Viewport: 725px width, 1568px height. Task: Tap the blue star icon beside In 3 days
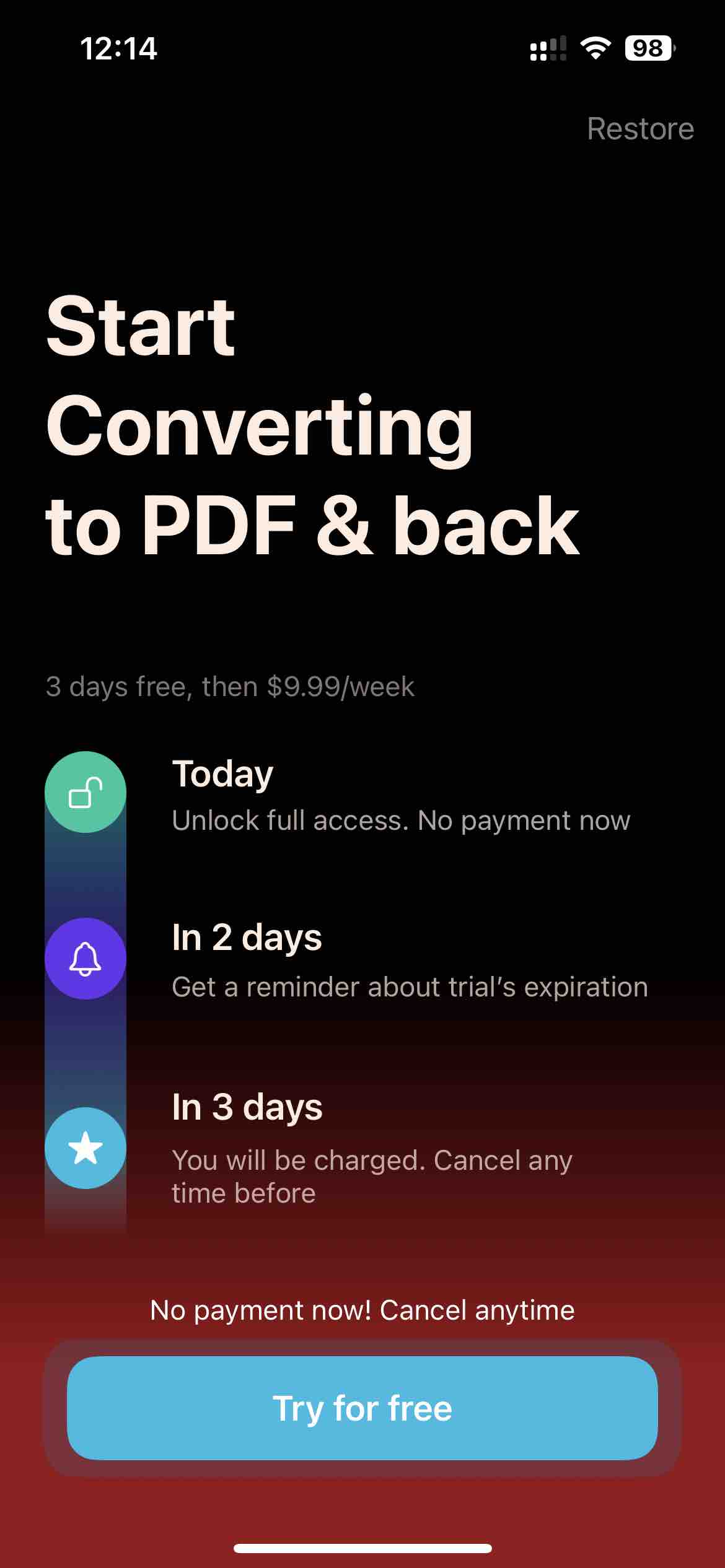[x=86, y=1147]
